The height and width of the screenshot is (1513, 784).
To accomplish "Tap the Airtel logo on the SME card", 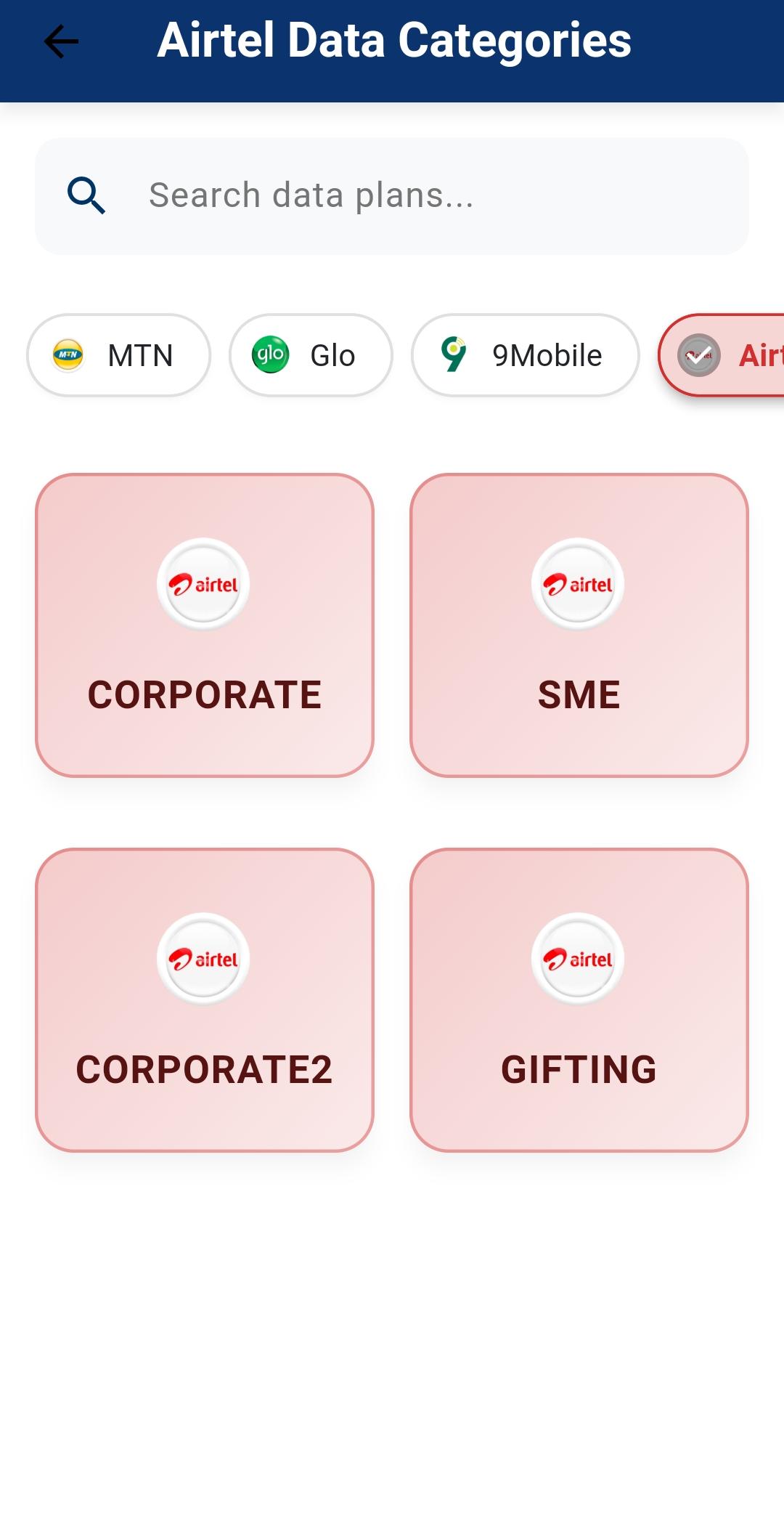I will [579, 583].
